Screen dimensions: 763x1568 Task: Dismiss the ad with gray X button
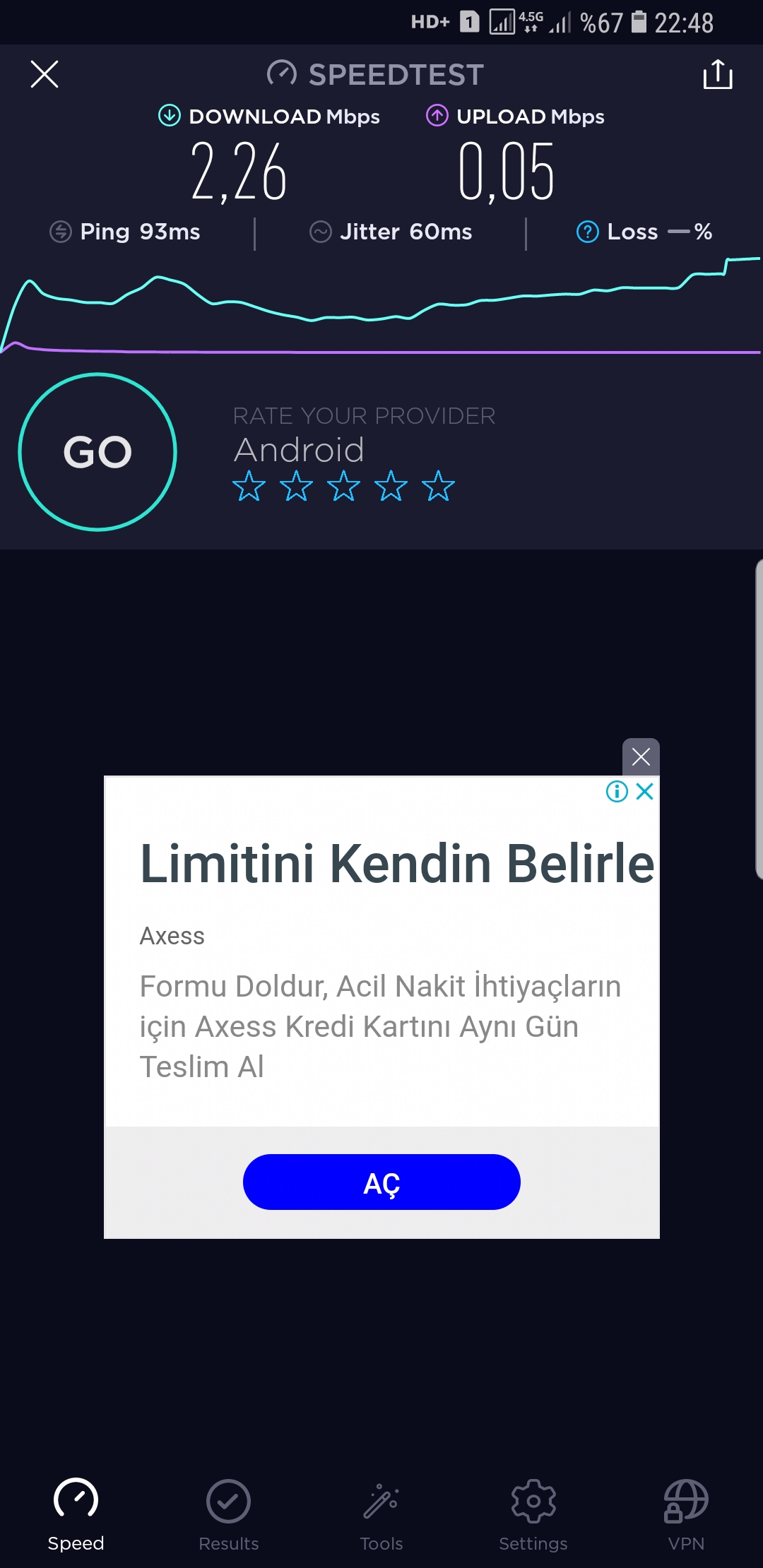tap(641, 757)
